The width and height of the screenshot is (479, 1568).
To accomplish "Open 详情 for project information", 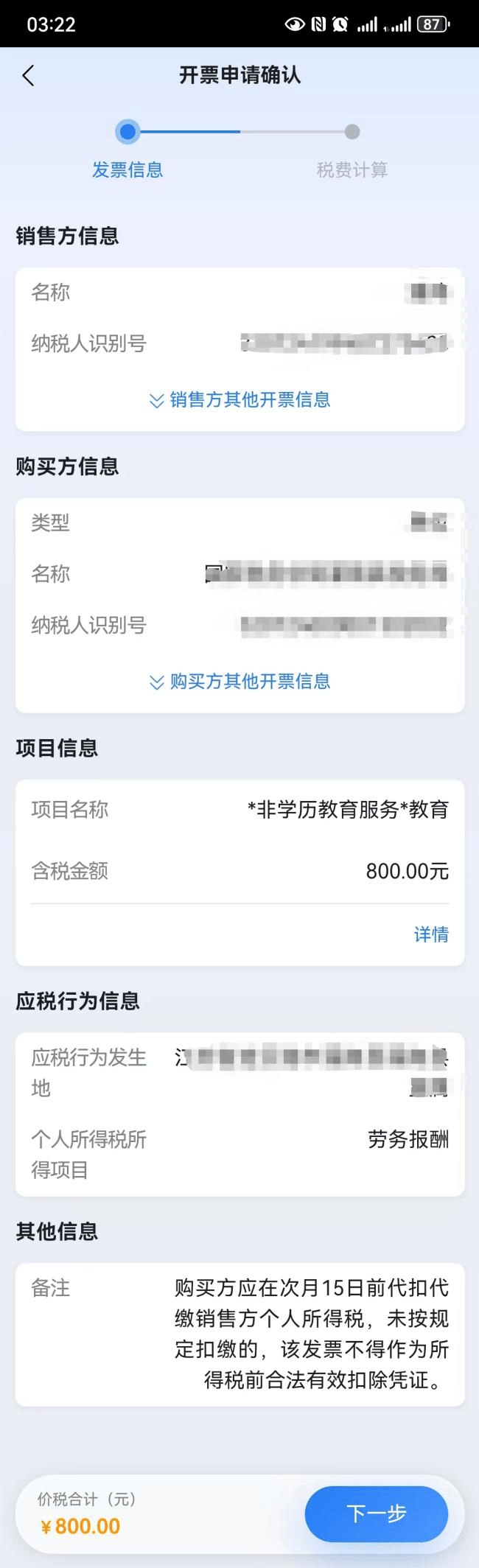I will pyautogui.click(x=431, y=934).
